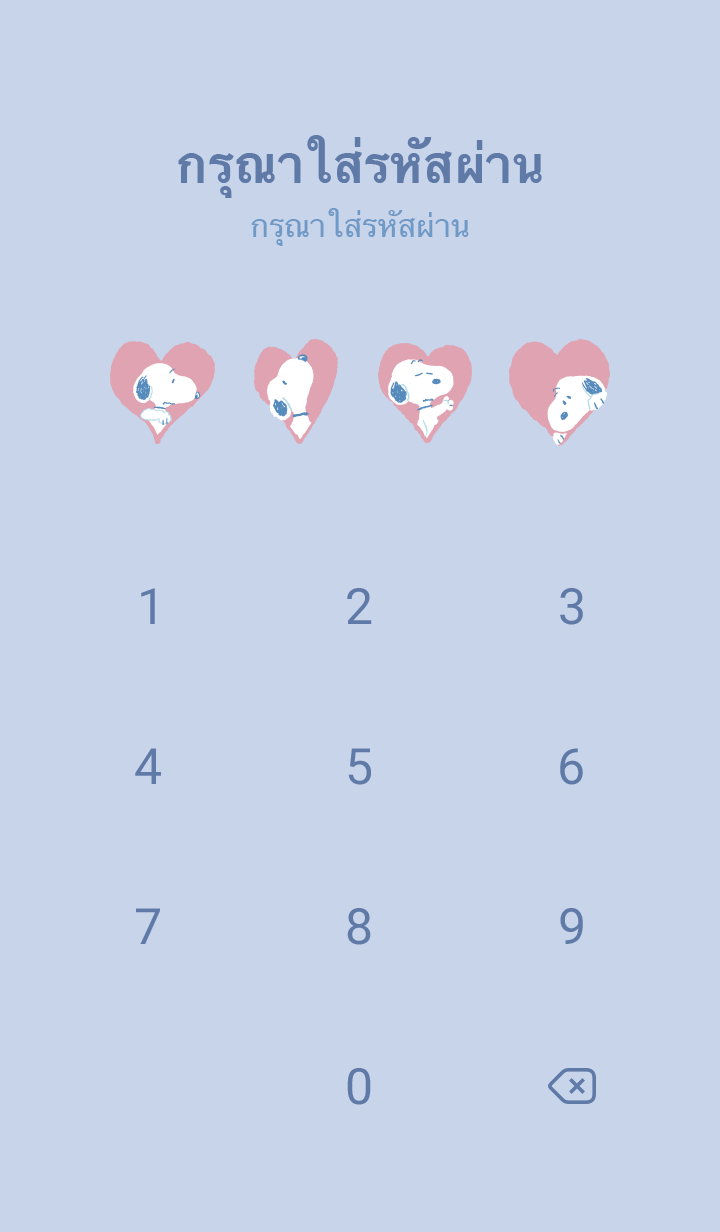Tap digit 1 on the keypad
The height and width of the screenshot is (1232, 720).
pos(149,607)
